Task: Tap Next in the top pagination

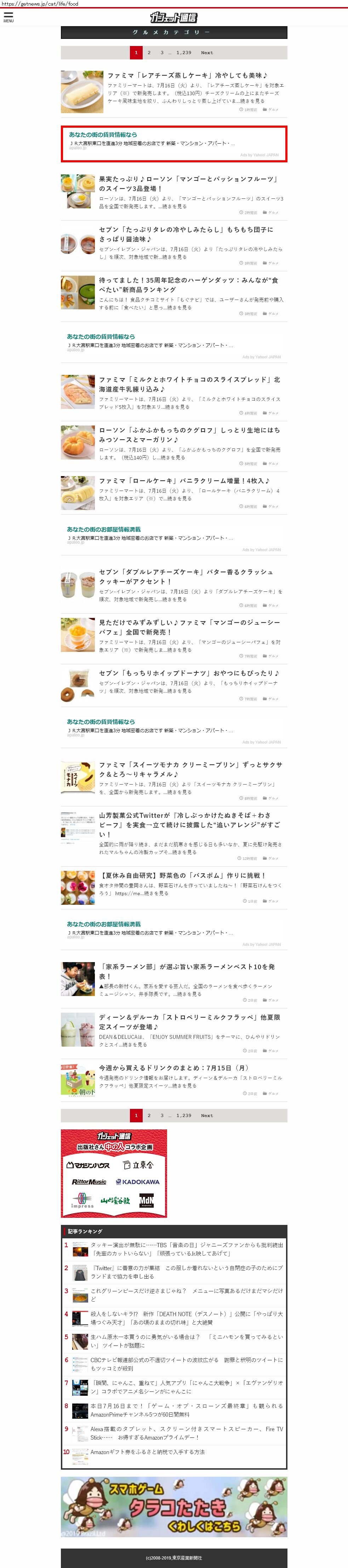Action: 207,52
